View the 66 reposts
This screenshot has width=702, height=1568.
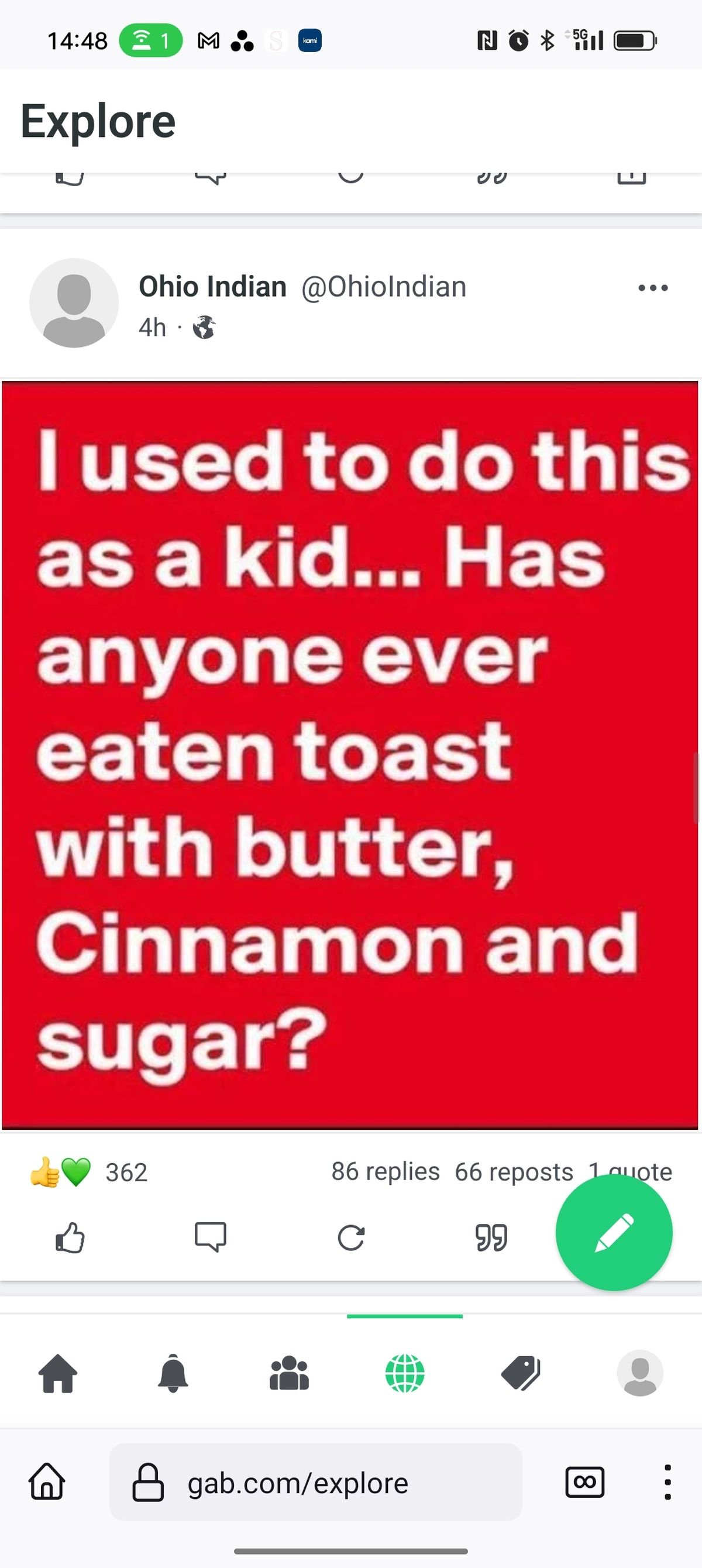point(513,1172)
